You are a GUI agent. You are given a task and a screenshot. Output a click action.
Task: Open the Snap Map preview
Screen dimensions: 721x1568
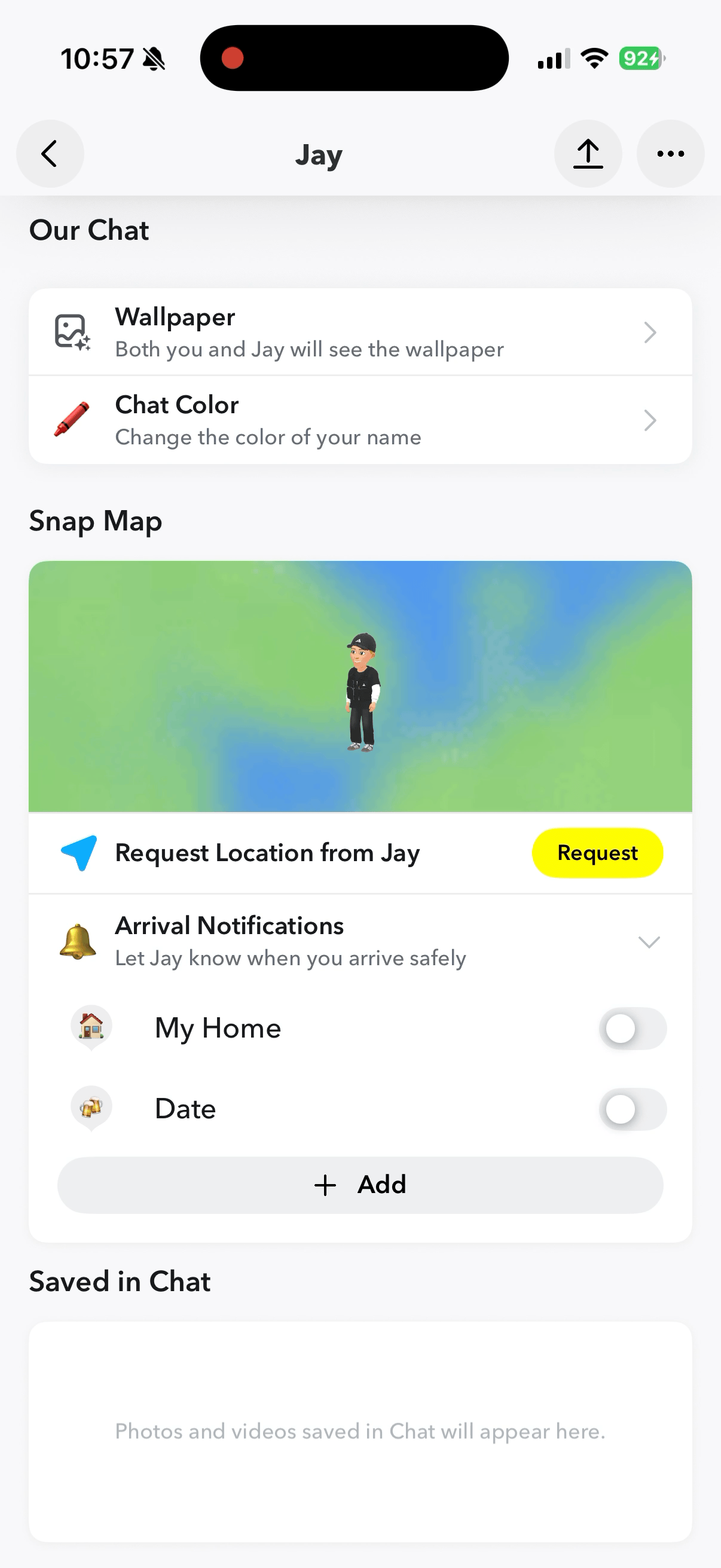pos(360,687)
